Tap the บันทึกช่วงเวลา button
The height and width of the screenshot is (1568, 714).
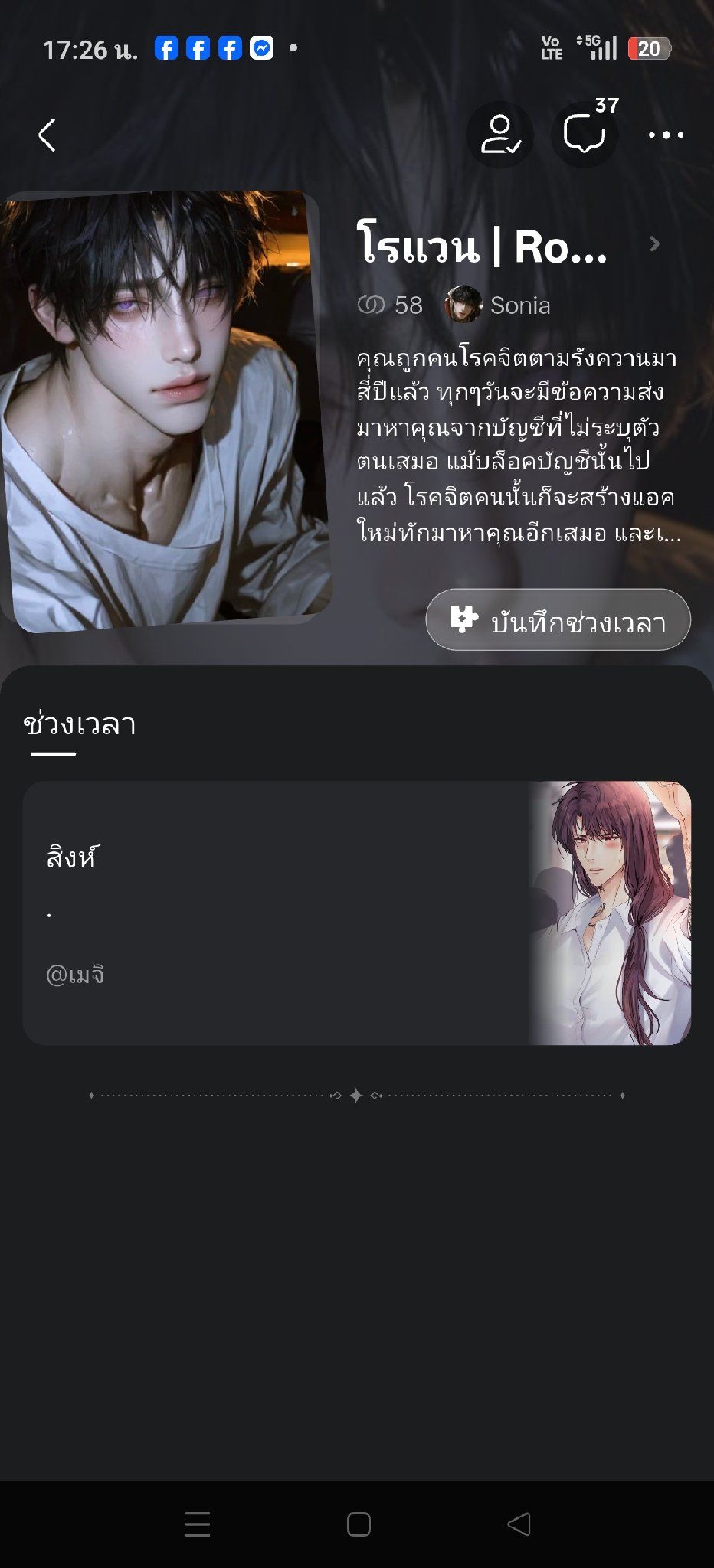point(558,620)
